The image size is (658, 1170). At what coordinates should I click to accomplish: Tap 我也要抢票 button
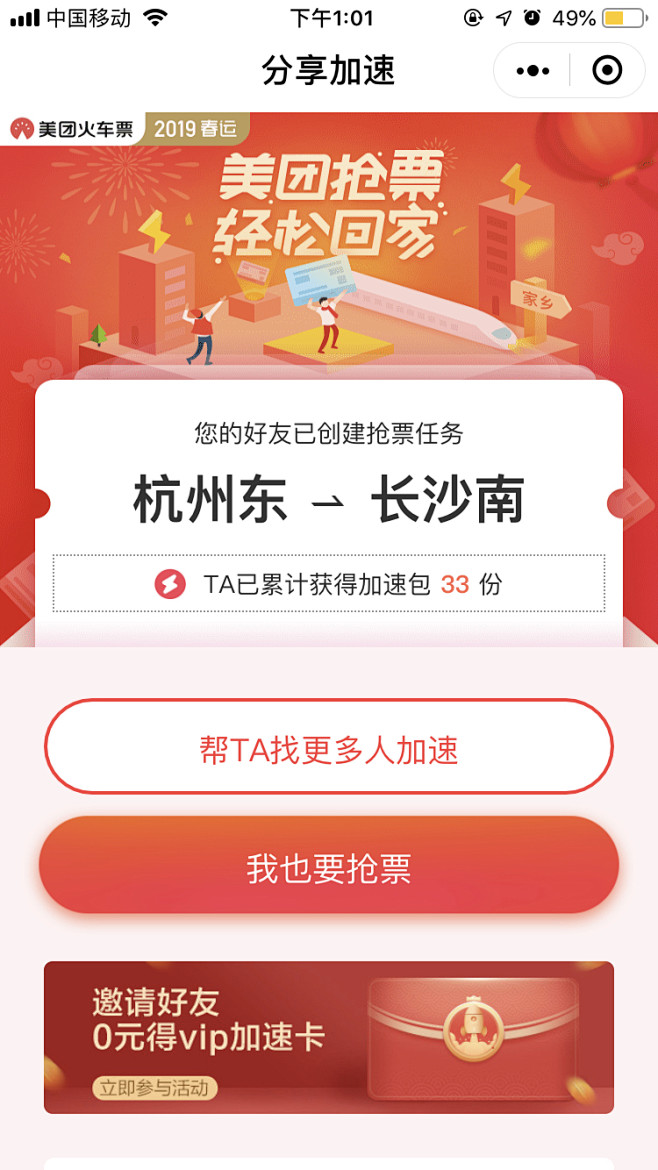tap(329, 868)
